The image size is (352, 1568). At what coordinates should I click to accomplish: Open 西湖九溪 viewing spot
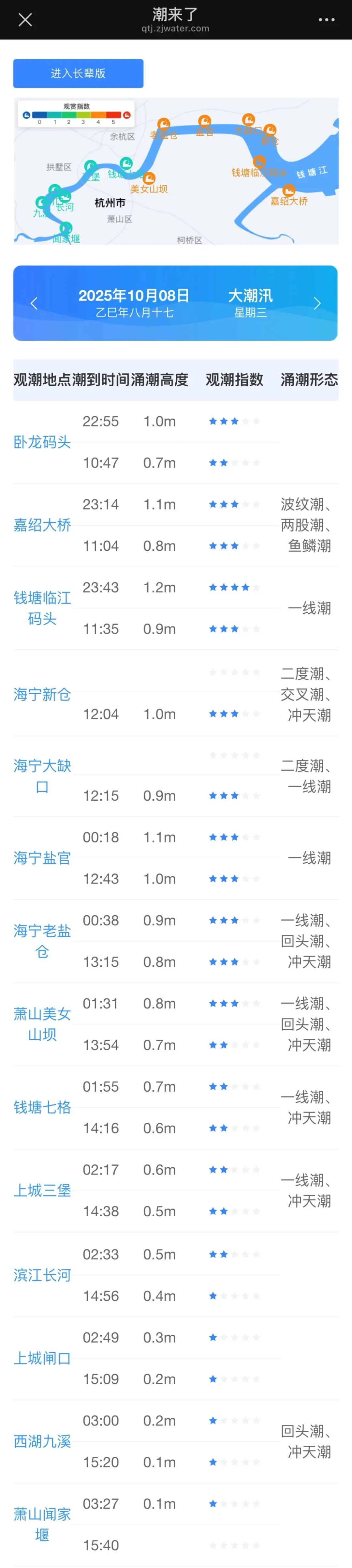pos(42,1441)
